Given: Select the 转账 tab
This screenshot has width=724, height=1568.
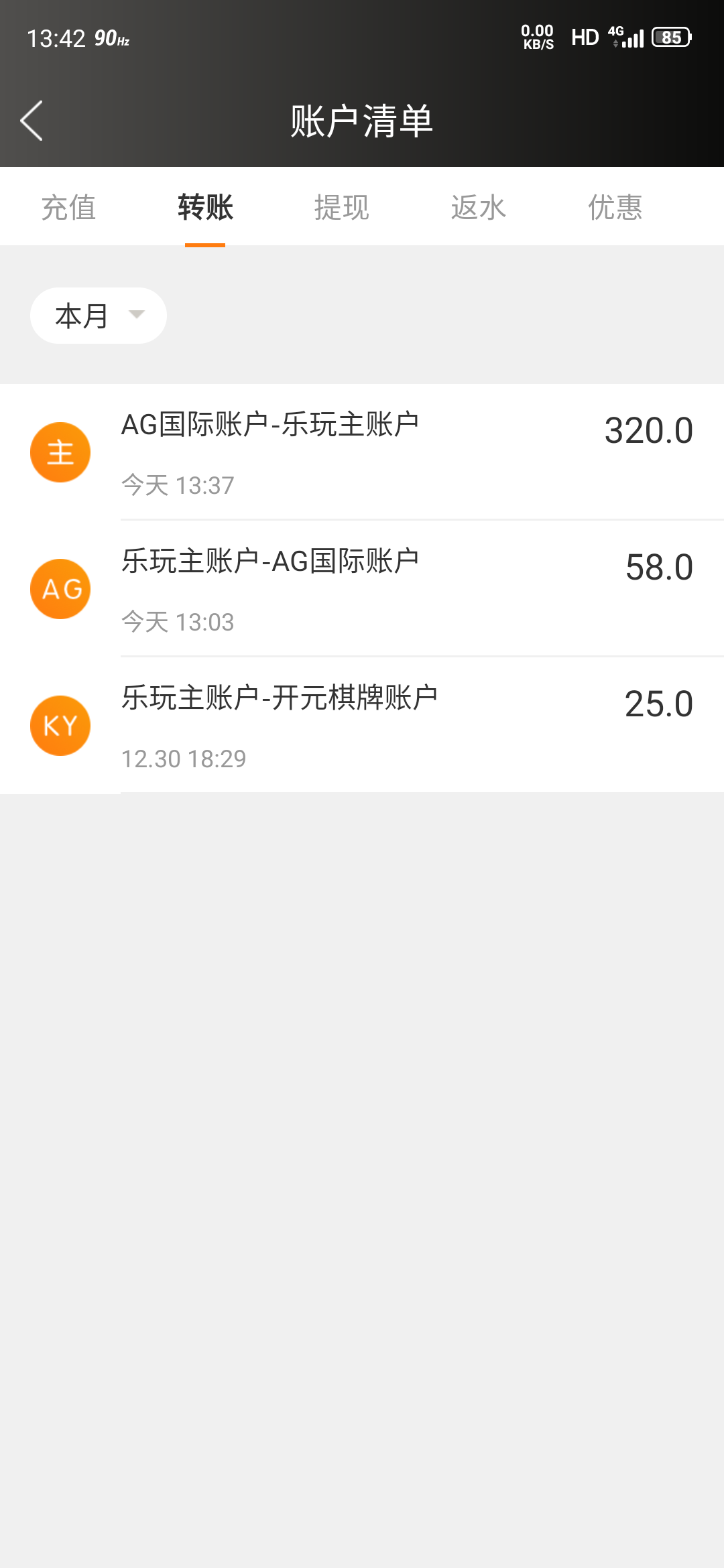Looking at the screenshot, I should (x=205, y=207).
